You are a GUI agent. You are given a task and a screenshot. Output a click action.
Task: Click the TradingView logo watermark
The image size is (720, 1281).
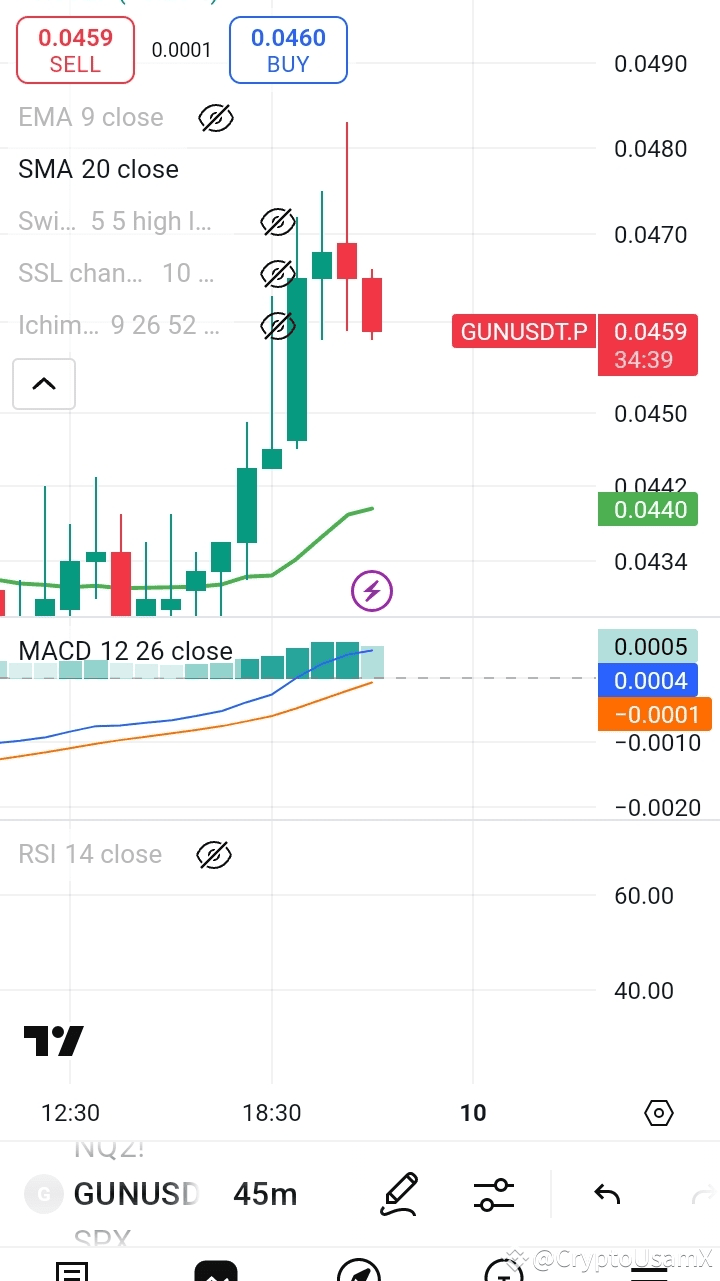pyautogui.click(x=52, y=1040)
